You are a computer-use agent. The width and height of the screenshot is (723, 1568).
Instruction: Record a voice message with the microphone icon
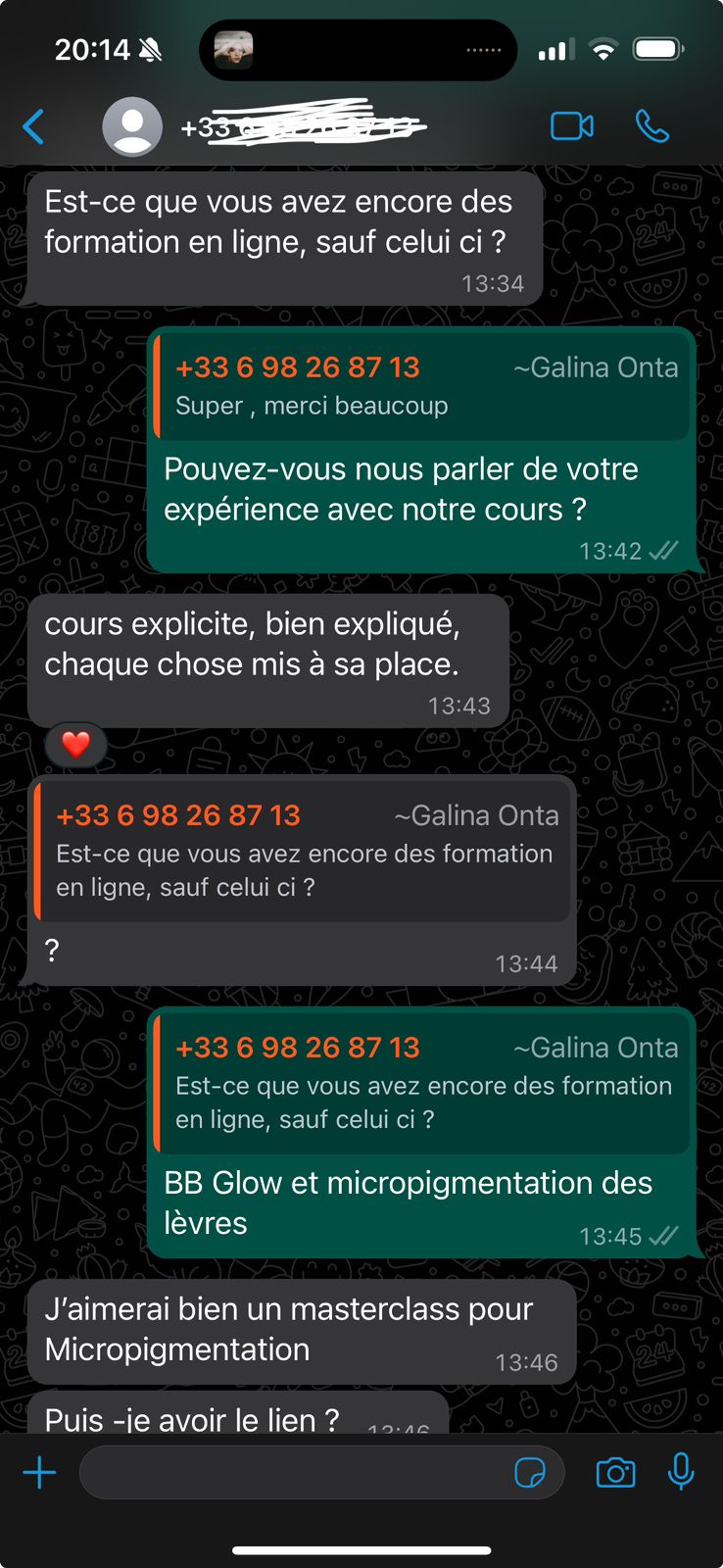[681, 1472]
